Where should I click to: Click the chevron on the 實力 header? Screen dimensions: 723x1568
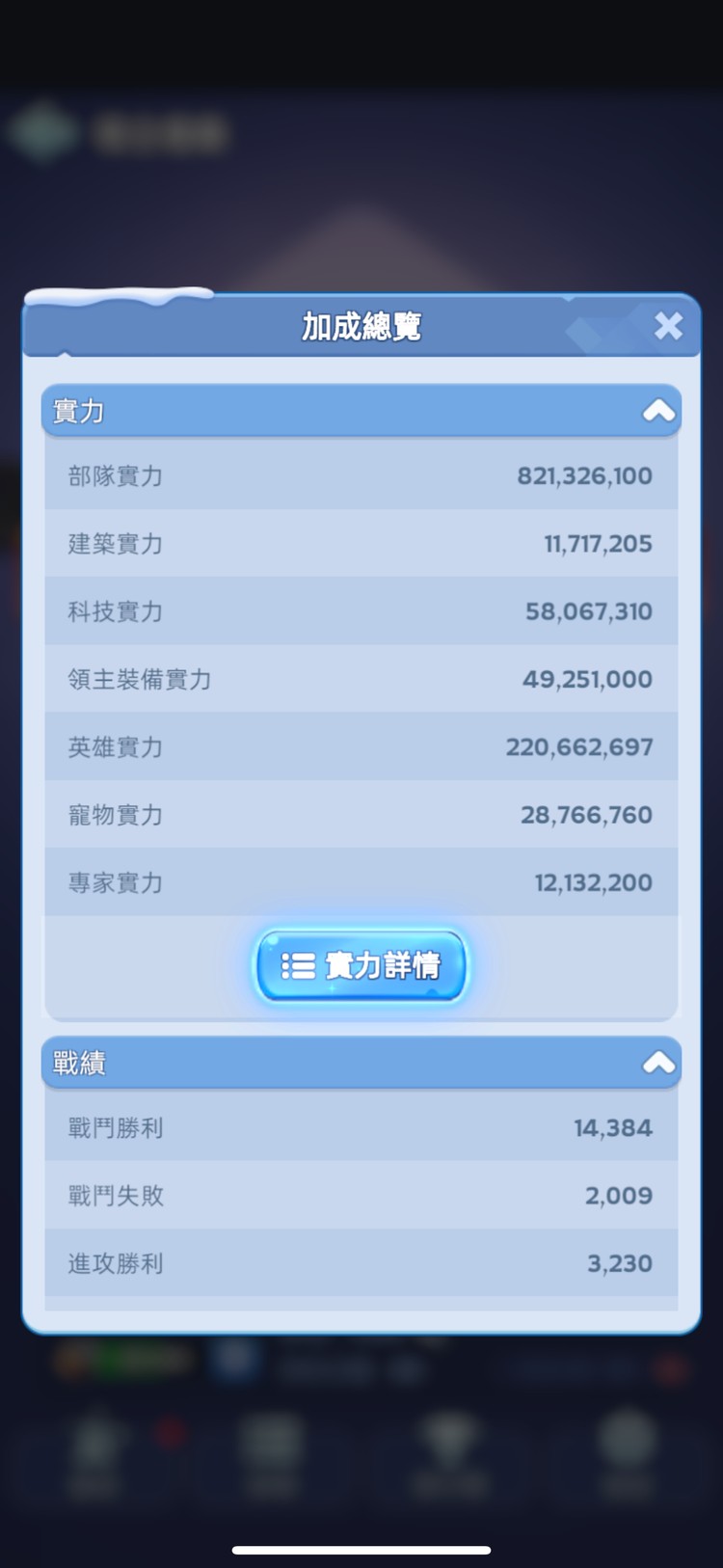click(x=659, y=410)
